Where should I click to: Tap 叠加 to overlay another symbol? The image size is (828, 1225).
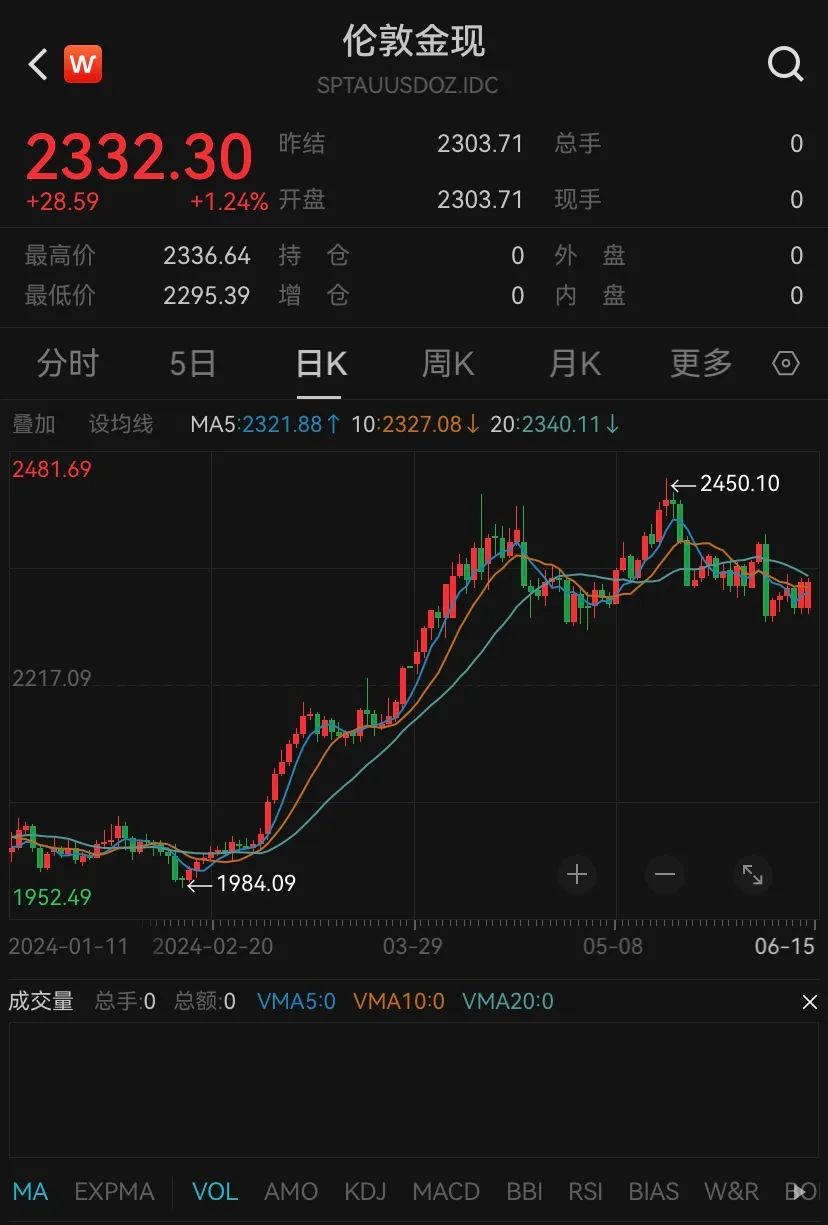(34, 424)
